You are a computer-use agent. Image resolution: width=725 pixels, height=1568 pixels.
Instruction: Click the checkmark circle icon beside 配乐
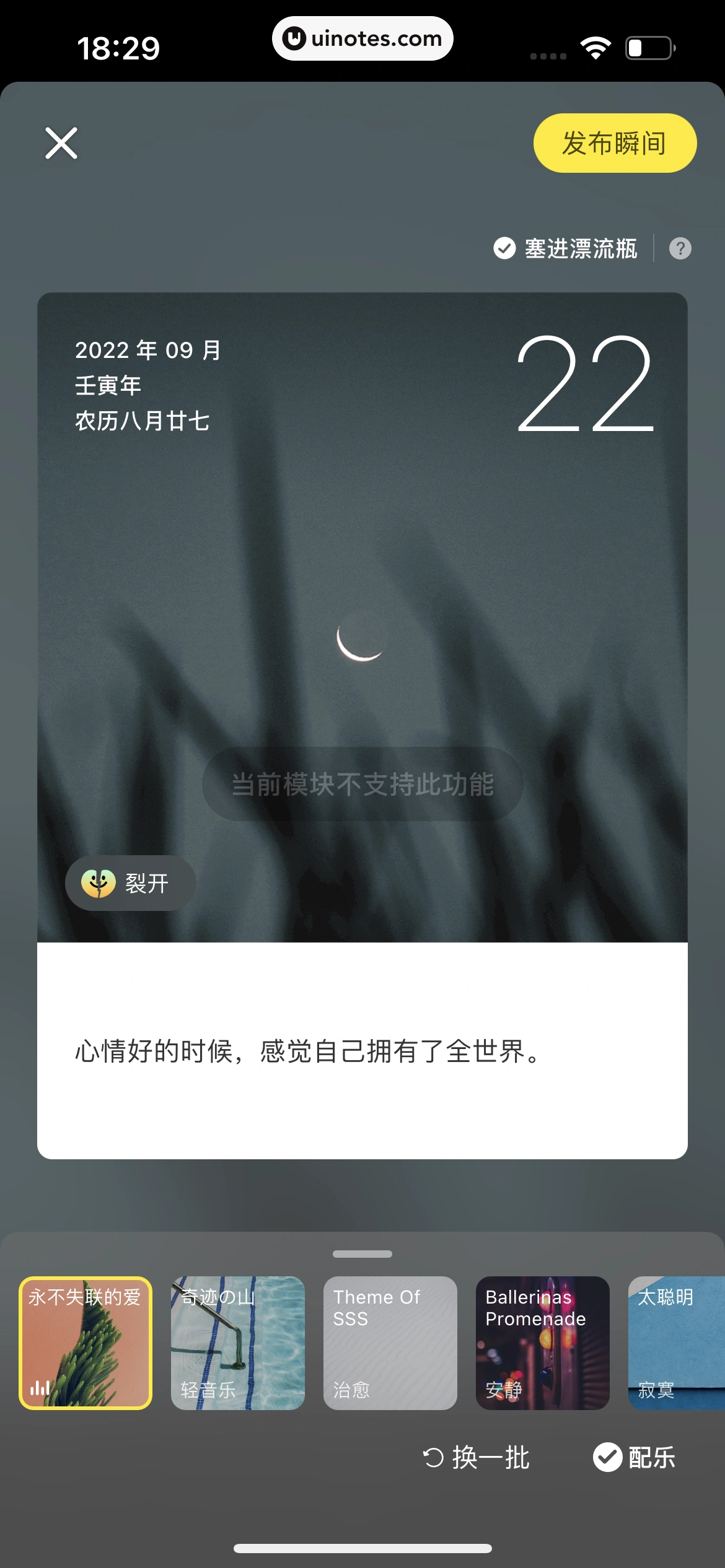tap(608, 1458)
